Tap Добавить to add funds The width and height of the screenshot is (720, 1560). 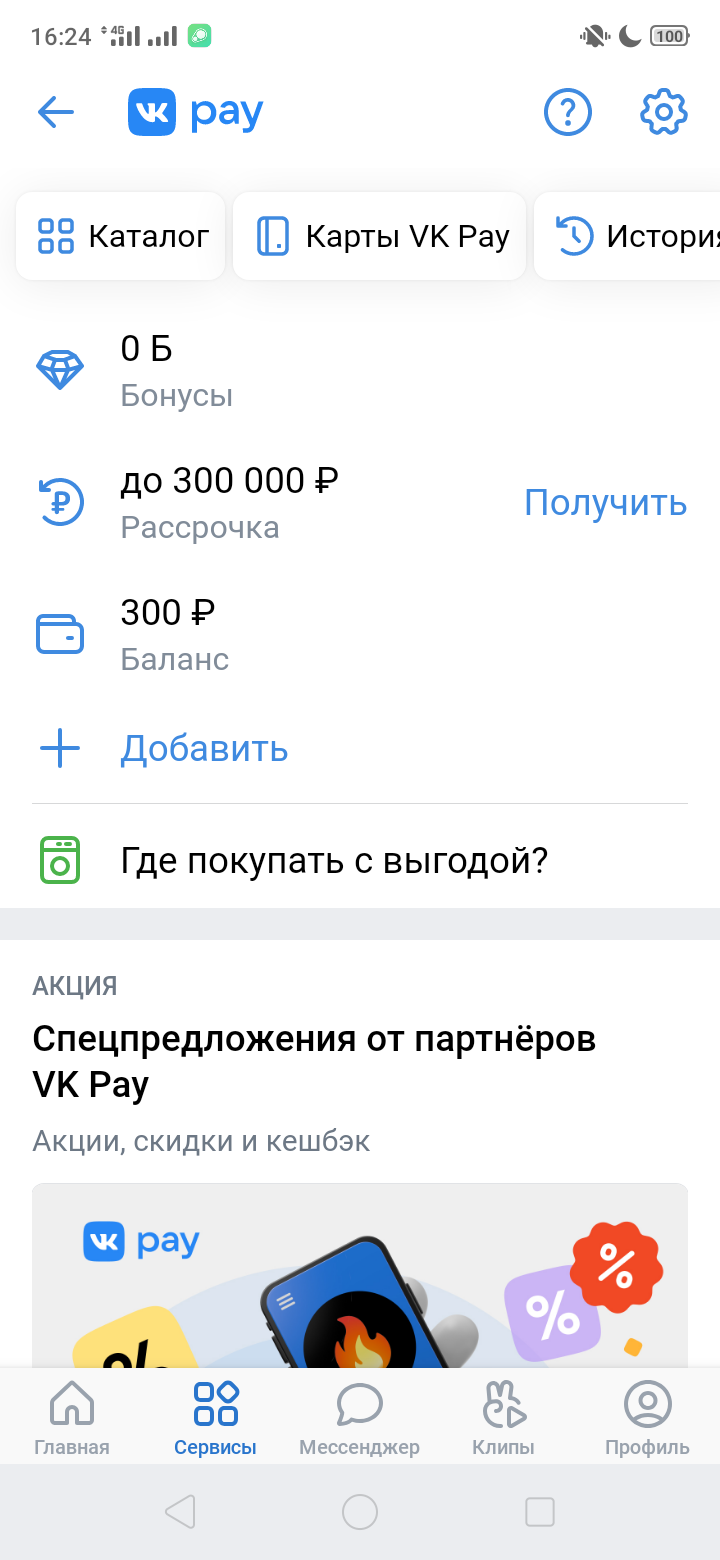click(x=204, y=748)
